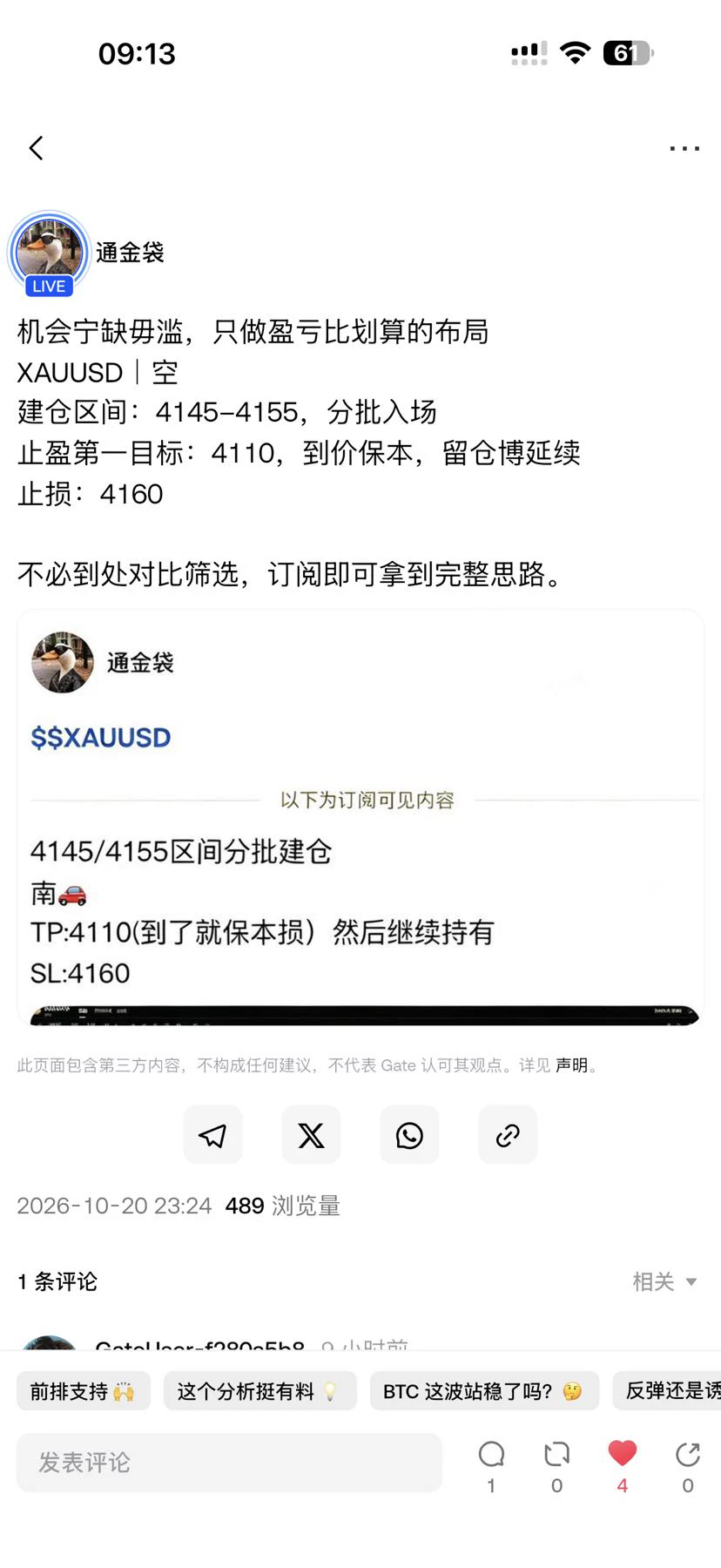Viewport: 721px width, 1568px height.
Task: Open the 声明 disclaimer link
Action: point(572,1065)
